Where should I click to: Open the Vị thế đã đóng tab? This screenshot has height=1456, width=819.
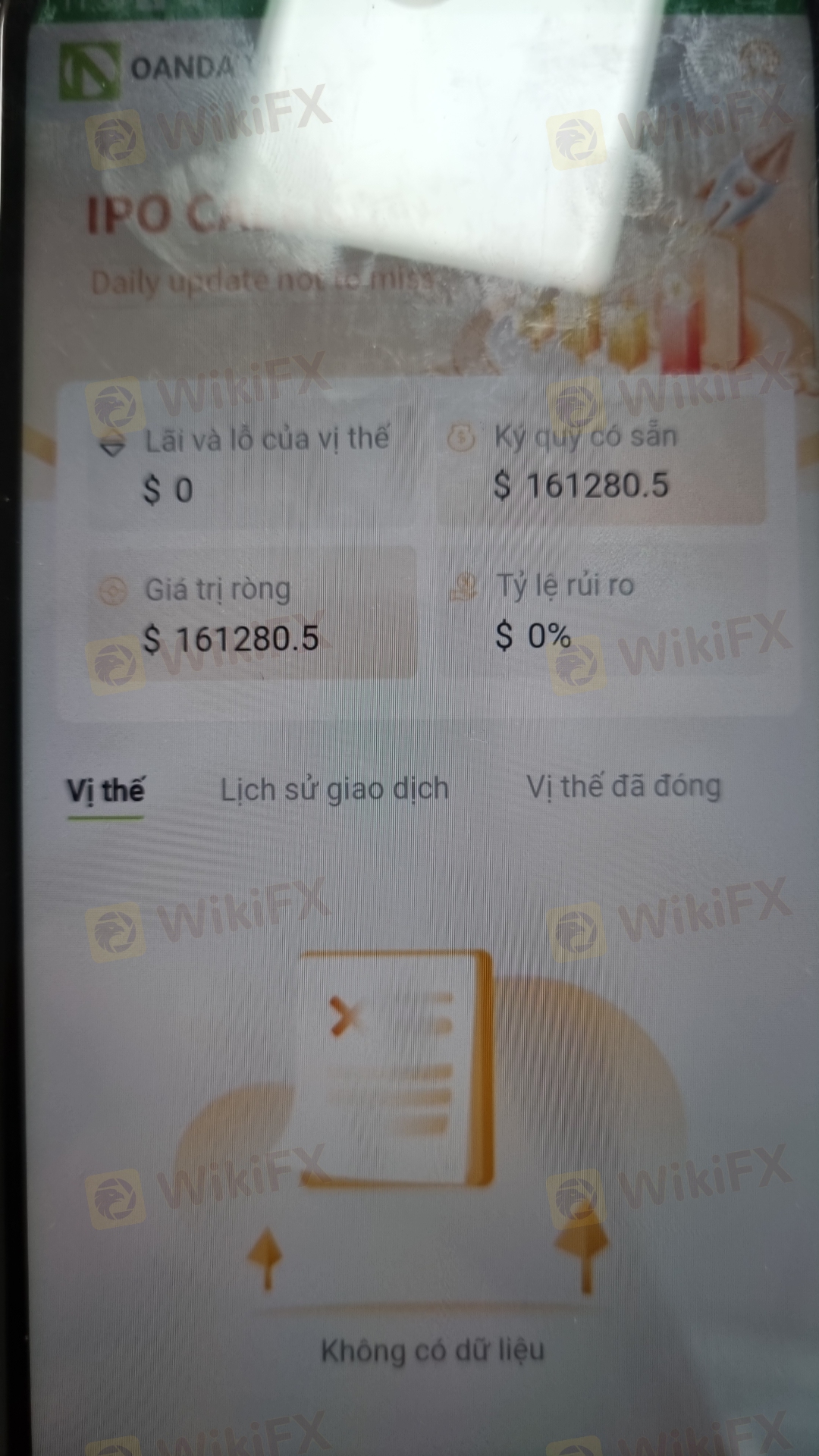click(623, 786)
